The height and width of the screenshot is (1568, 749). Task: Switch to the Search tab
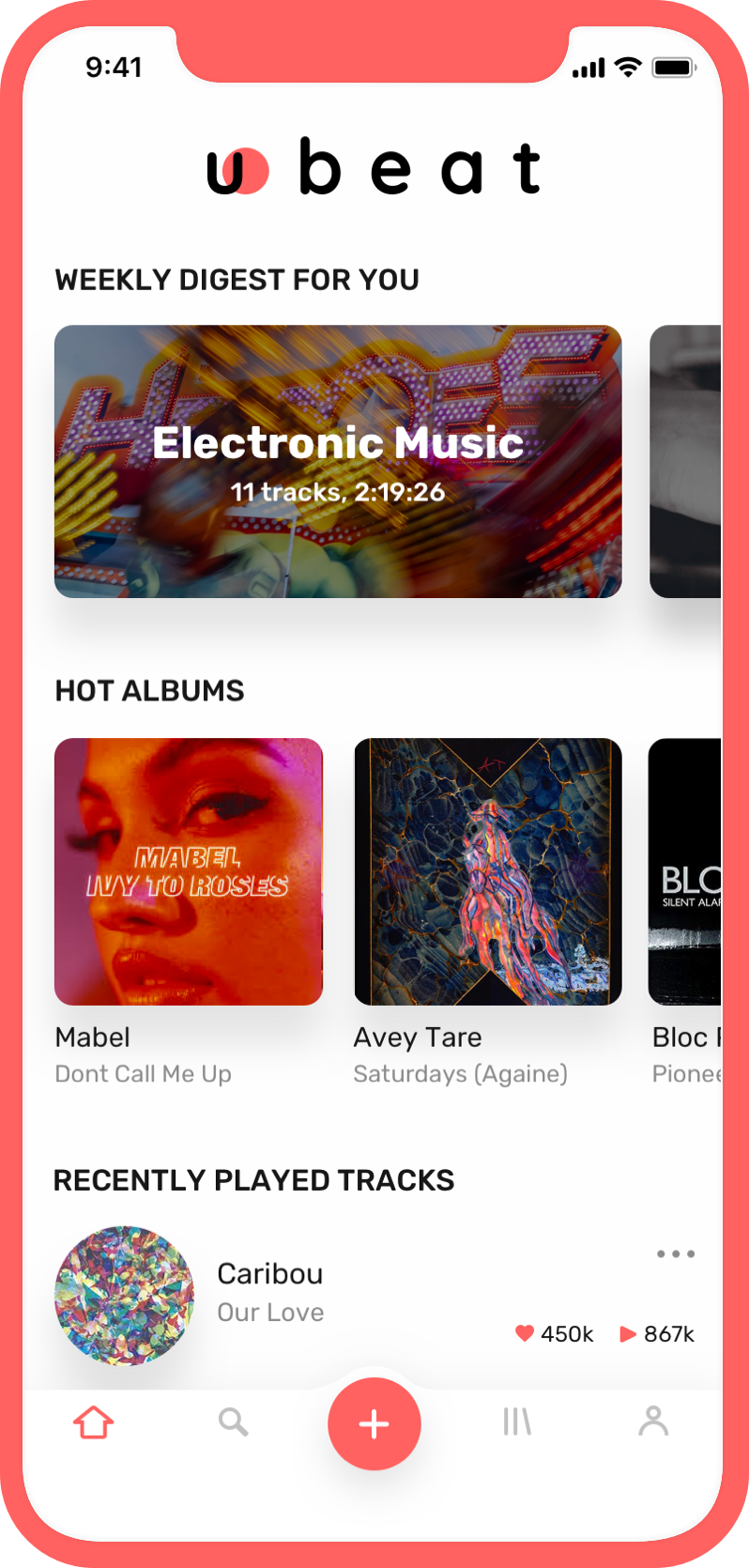233,1422
